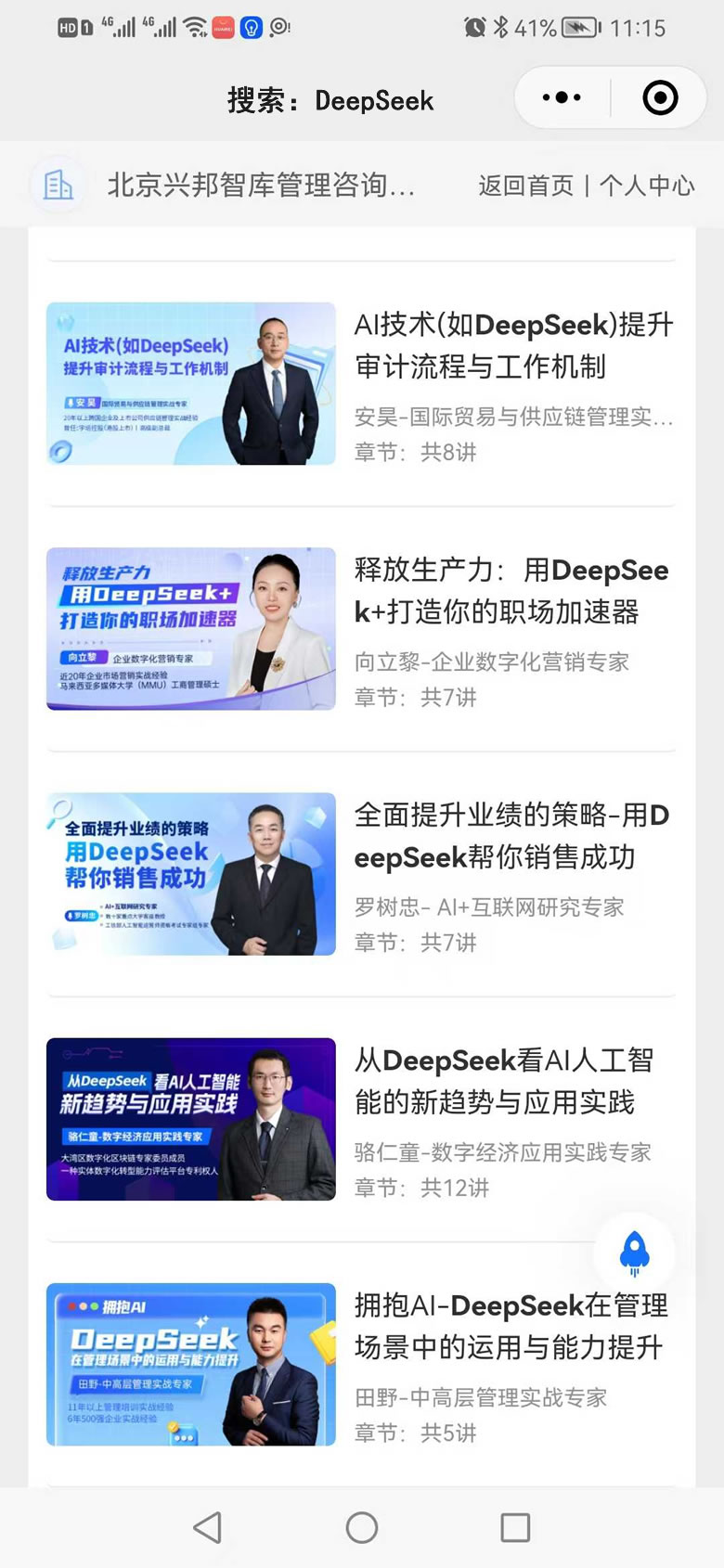This screenshot has width=724, height=1568.
Task: Open the mini program more options menu
Action: pyautogui.click(x=562, y=97)
